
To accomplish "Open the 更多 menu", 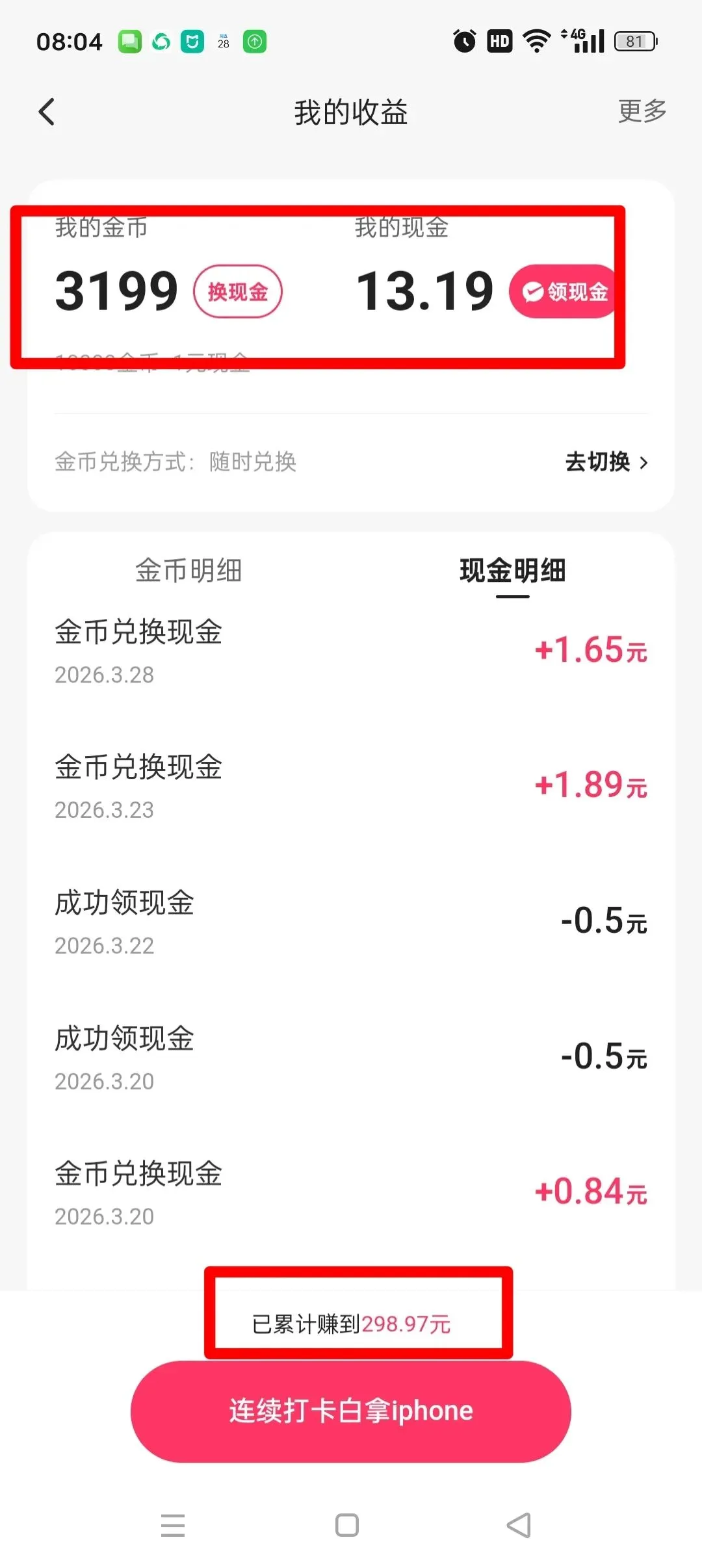I will click(642, 111).
